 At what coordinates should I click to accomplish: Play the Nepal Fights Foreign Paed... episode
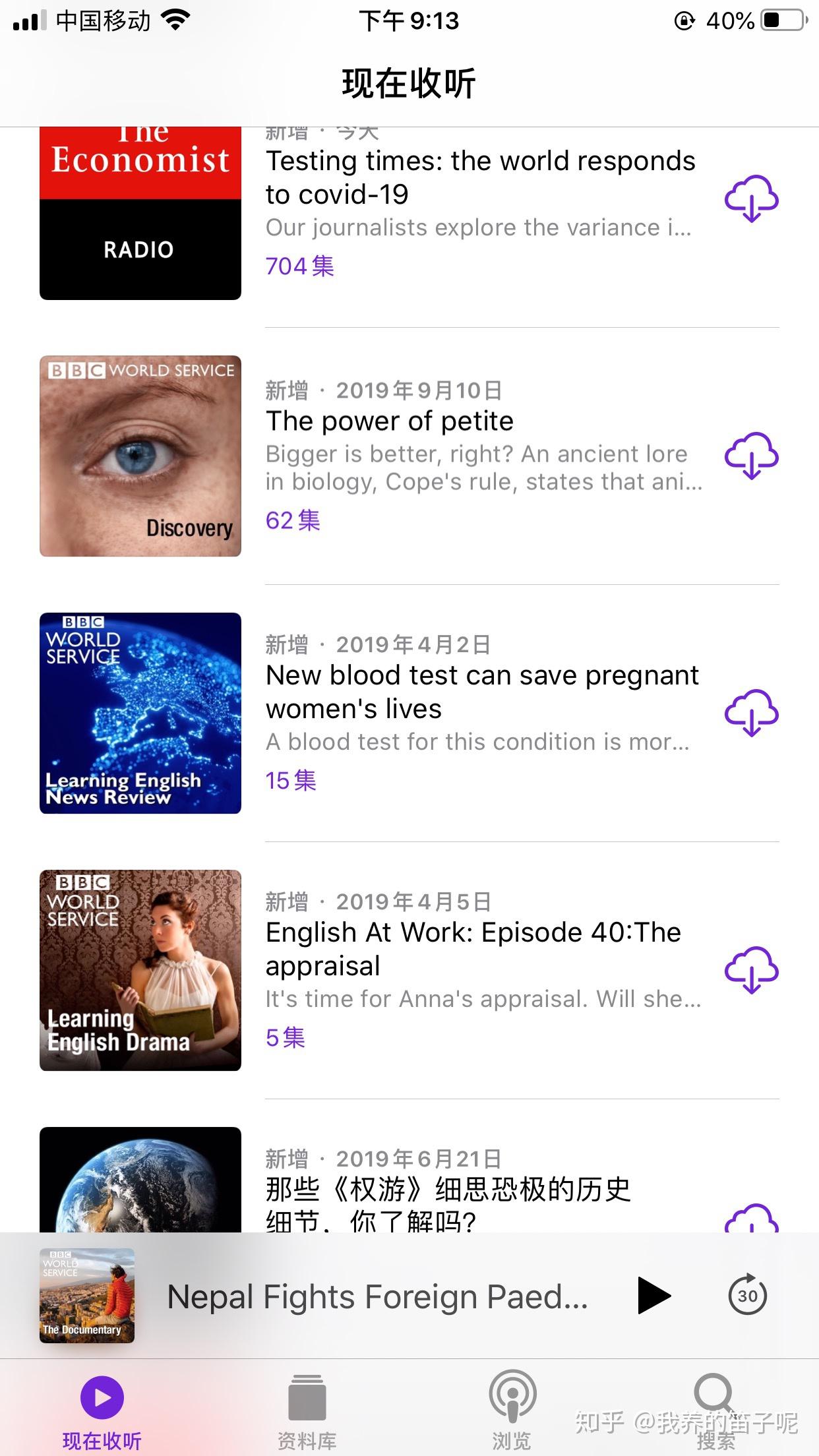click(x=653, y=1296)
